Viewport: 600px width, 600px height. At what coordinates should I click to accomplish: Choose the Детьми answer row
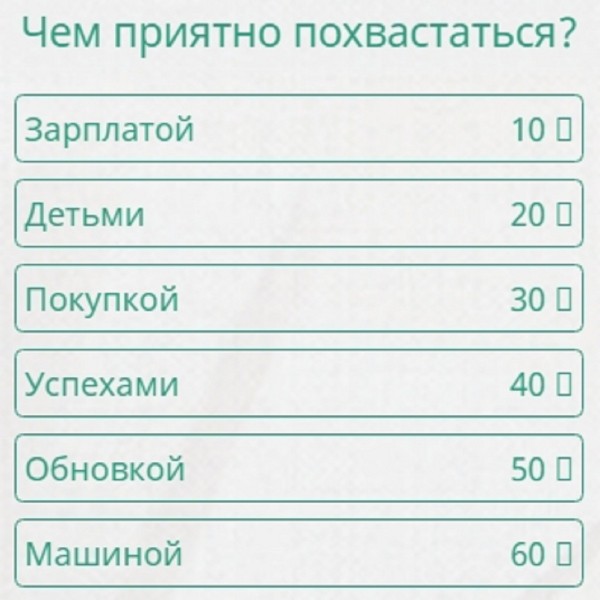pyautogui.click(x=298, y=214)
